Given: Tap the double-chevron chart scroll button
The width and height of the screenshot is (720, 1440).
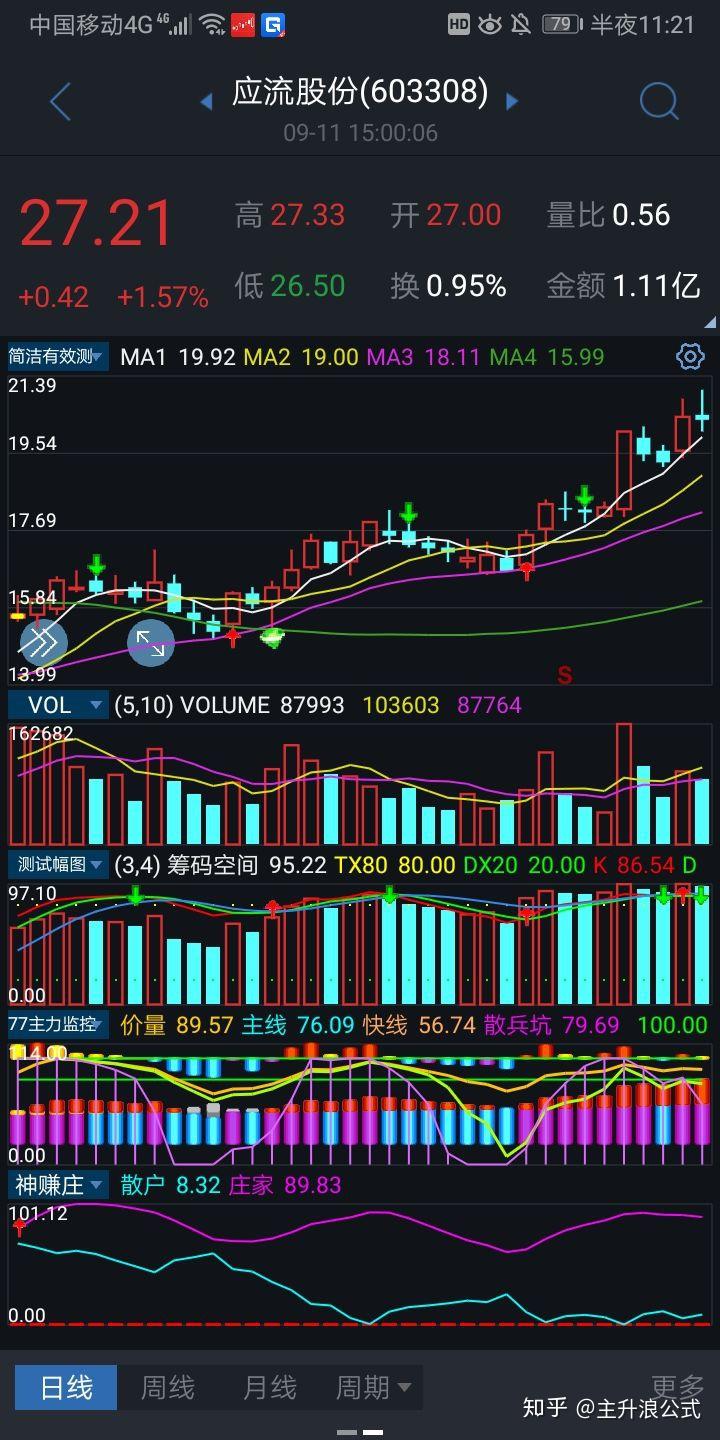Looking at the screenshot, I should click(42, 643).
